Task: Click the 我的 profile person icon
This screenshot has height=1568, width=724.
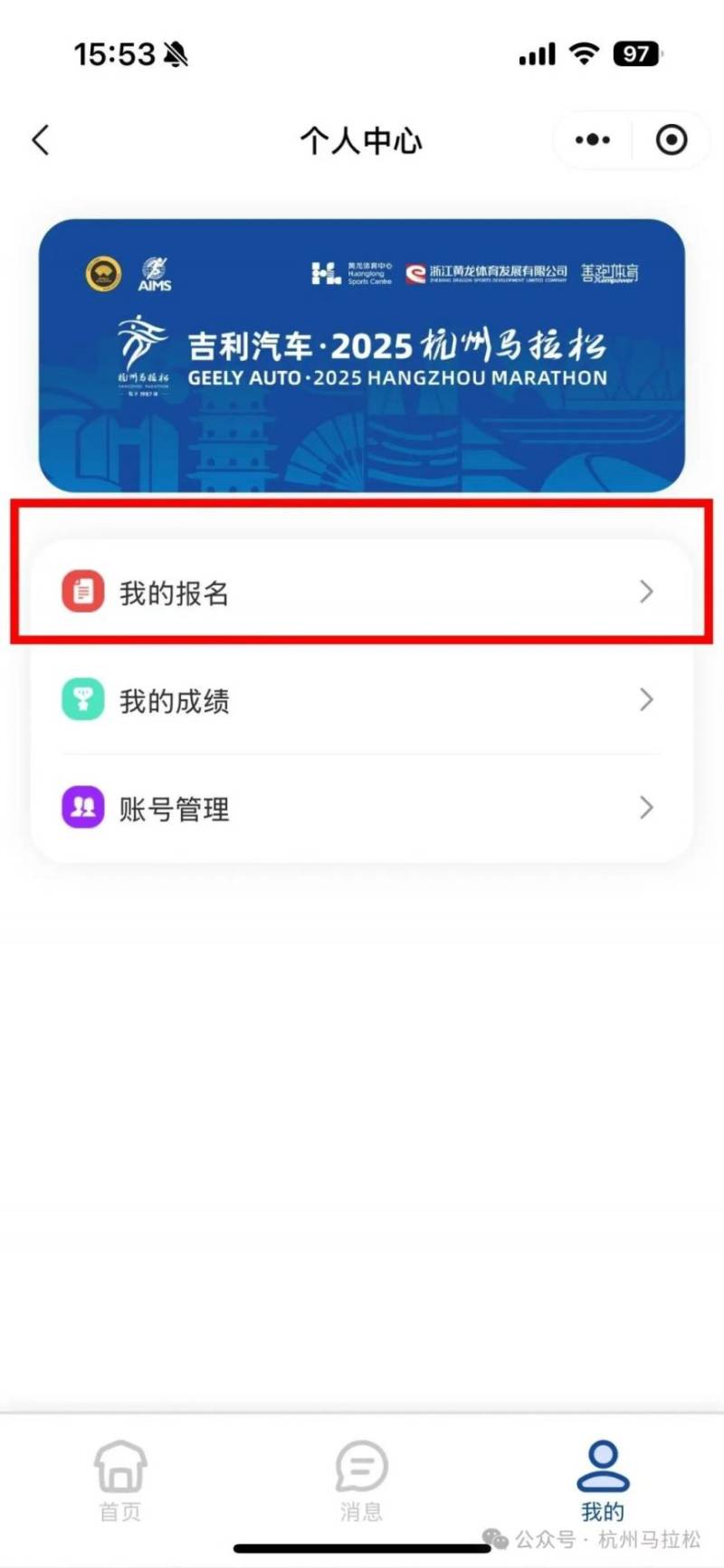Action: pyautogui.click(x=603, y=1467)
